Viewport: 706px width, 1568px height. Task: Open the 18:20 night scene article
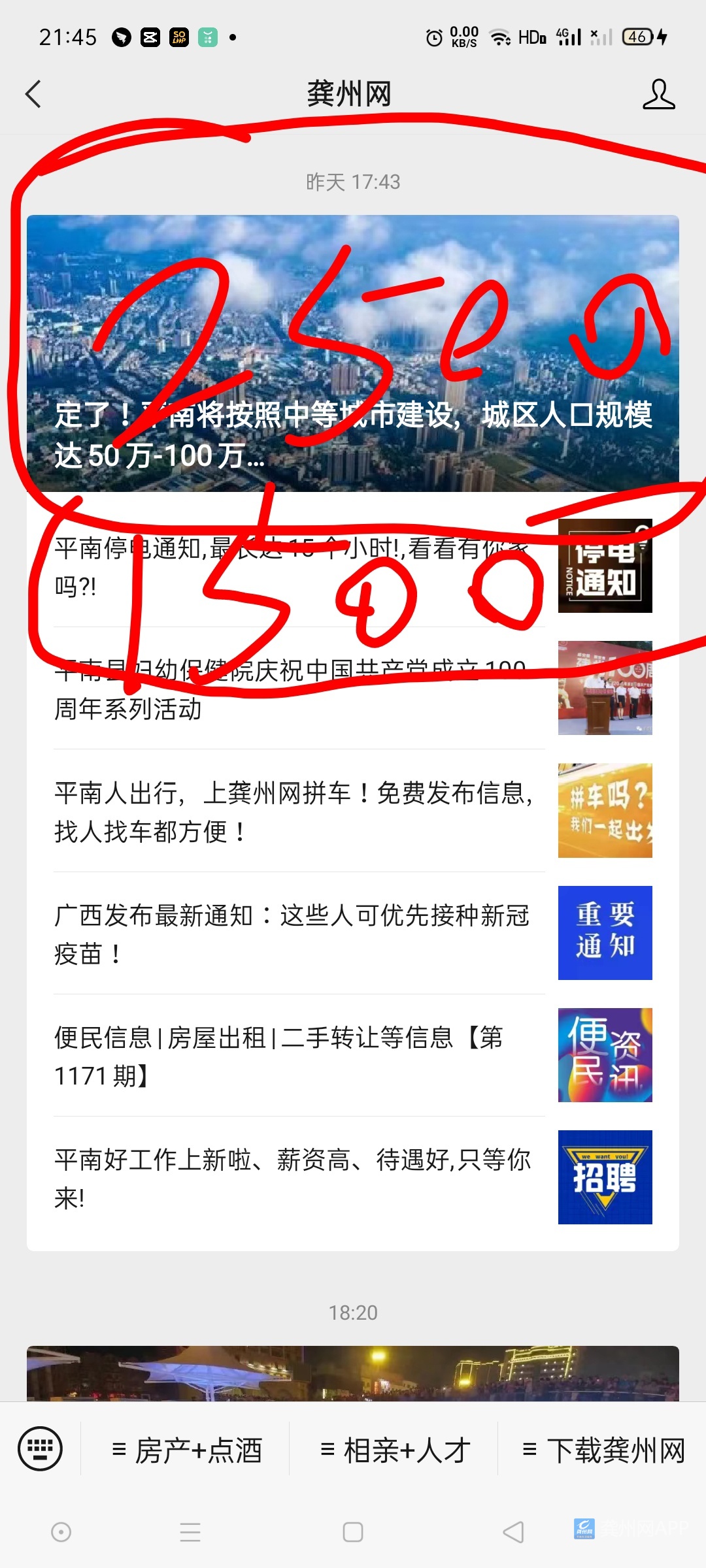coord(353,1373)
